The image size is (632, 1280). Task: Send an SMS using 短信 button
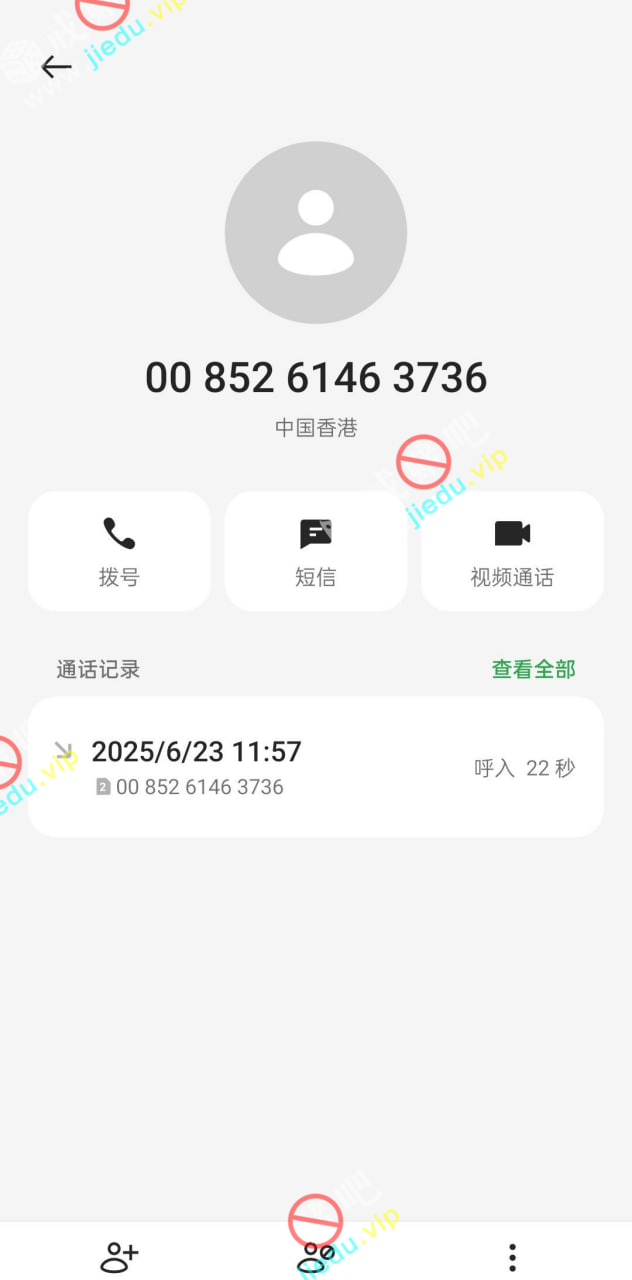(x=316, y=550)
